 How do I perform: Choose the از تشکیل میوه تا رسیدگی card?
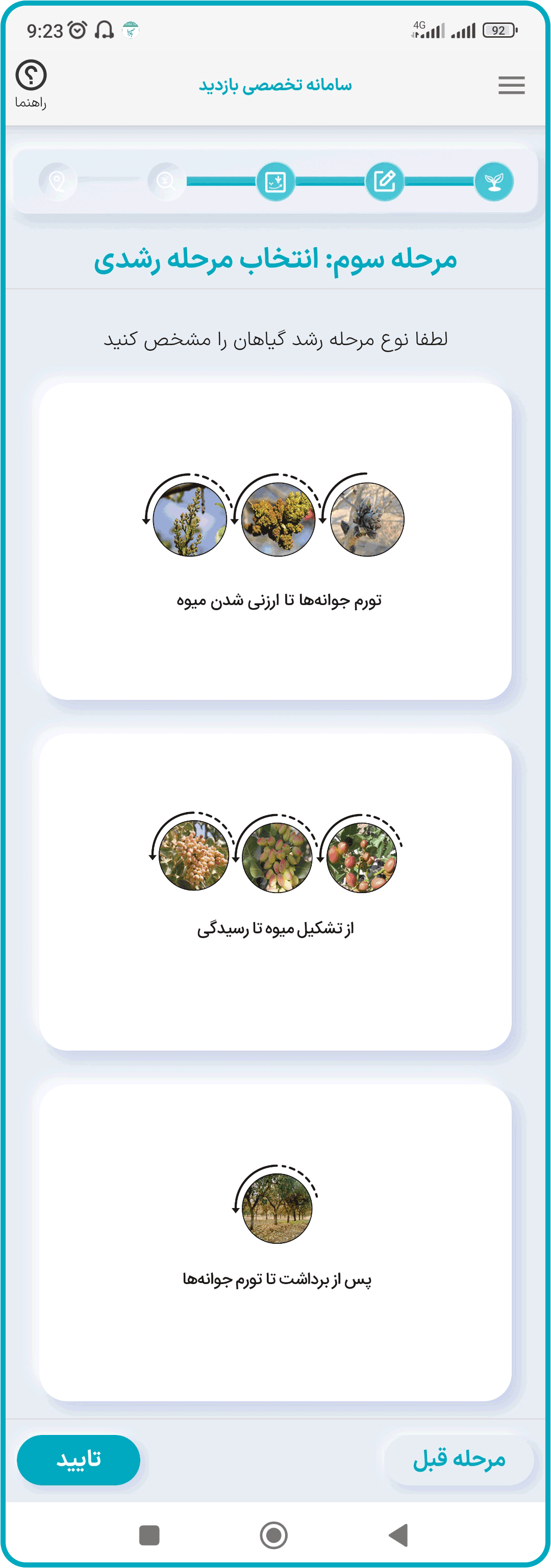click(x=275, y=892)
